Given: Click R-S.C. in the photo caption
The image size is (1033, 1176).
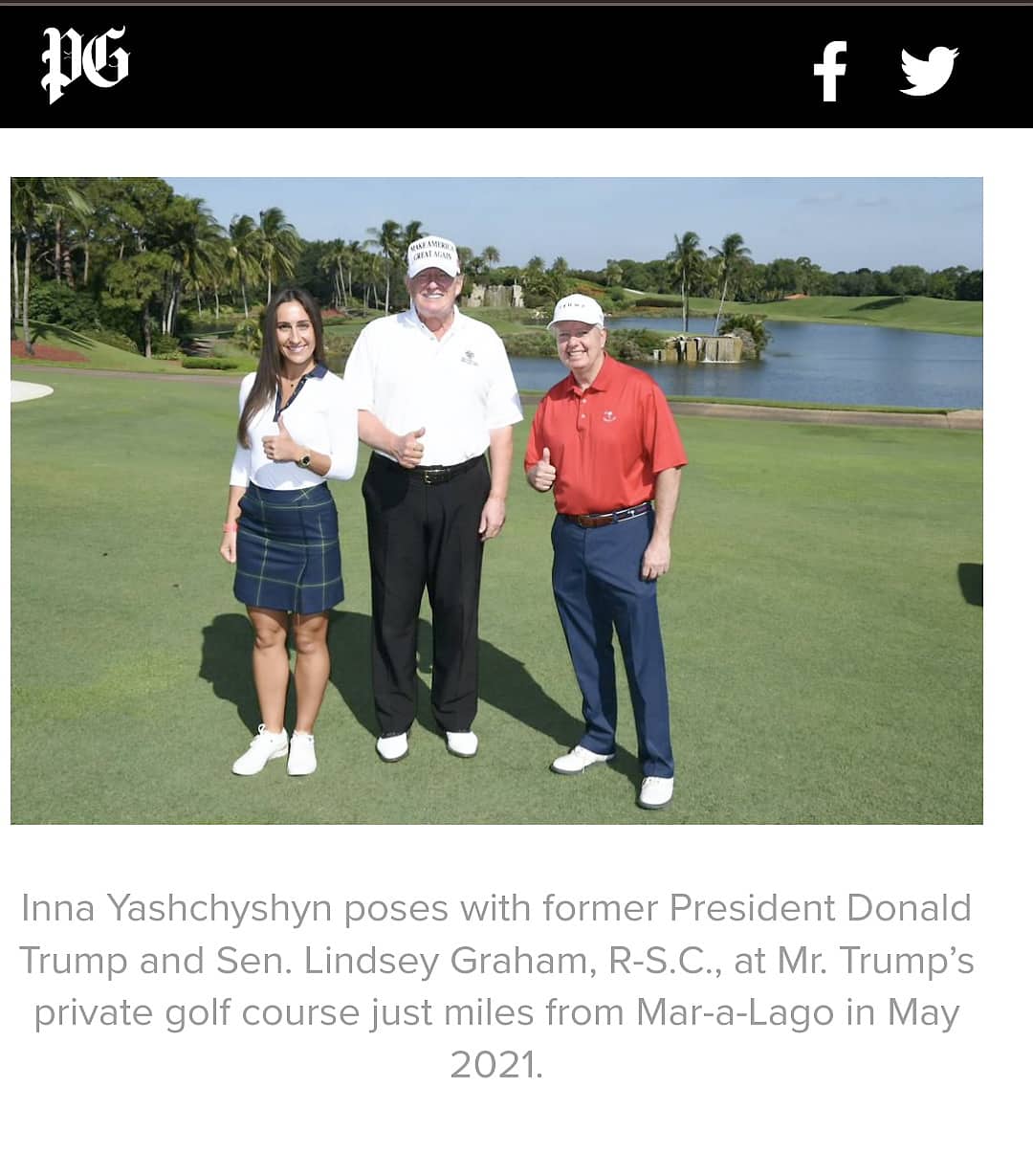Looking at the screenshot, I should 660,962.
